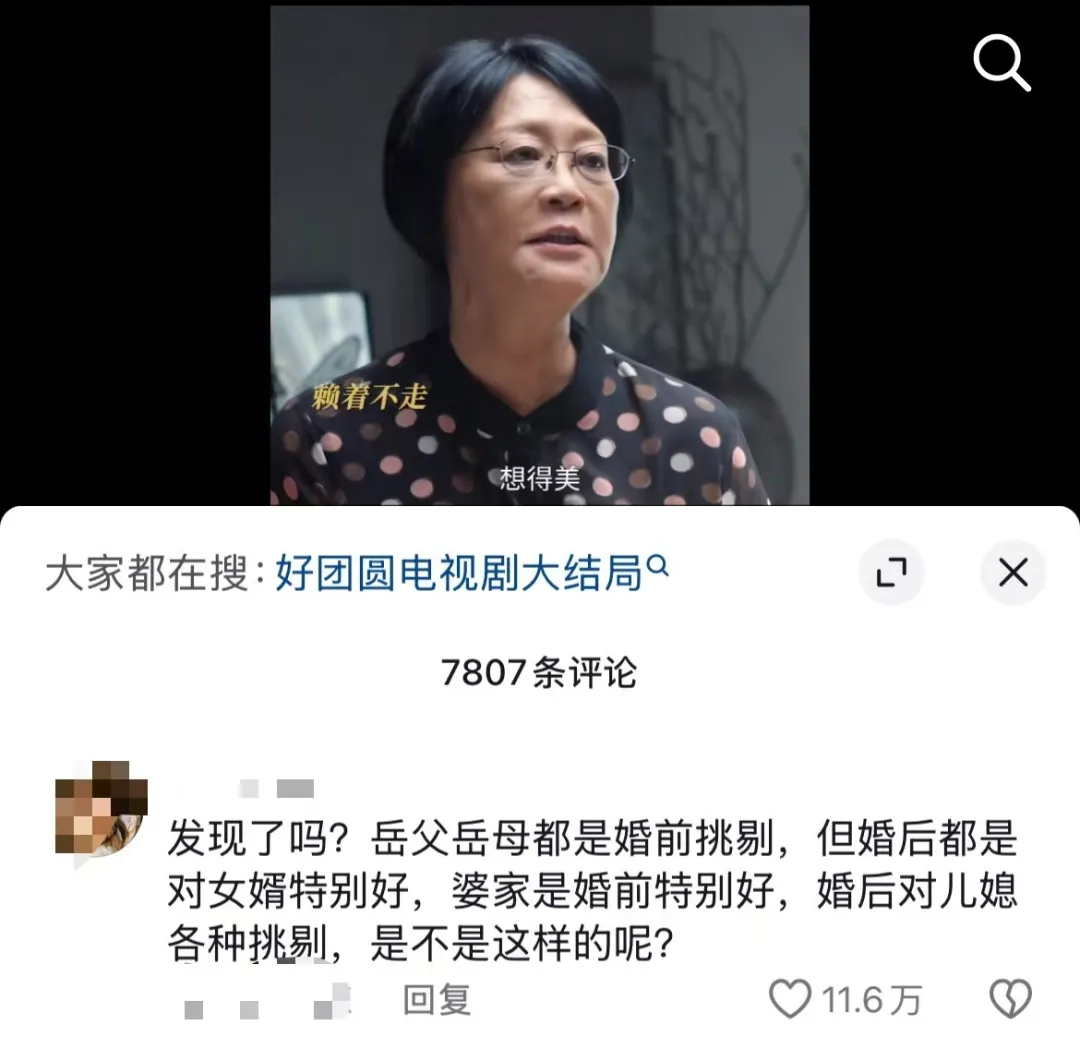
Task: Dislike the comment with broken heart icon
Action: coord(1010,999)
